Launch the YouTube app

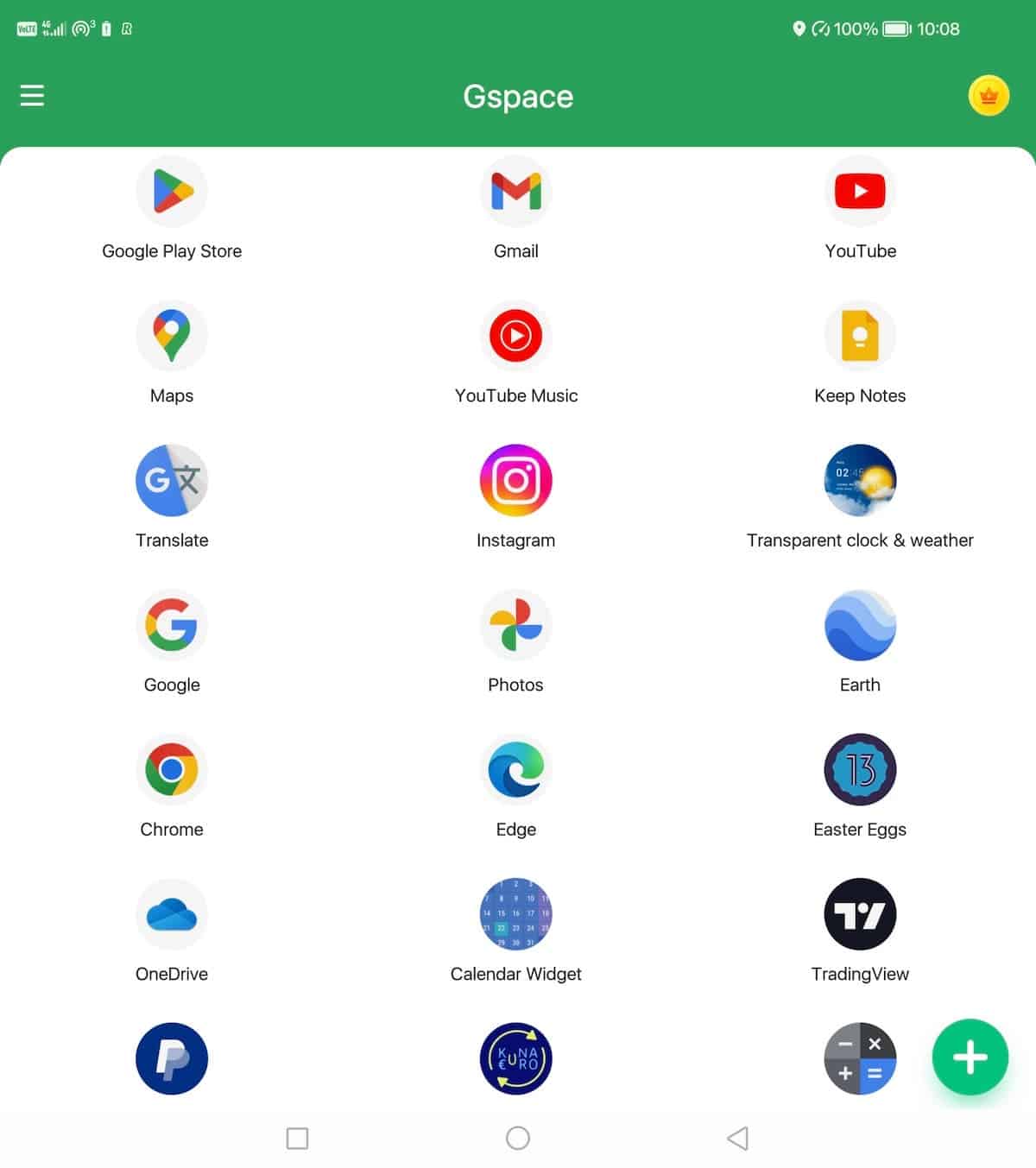(x=860, y=192)
